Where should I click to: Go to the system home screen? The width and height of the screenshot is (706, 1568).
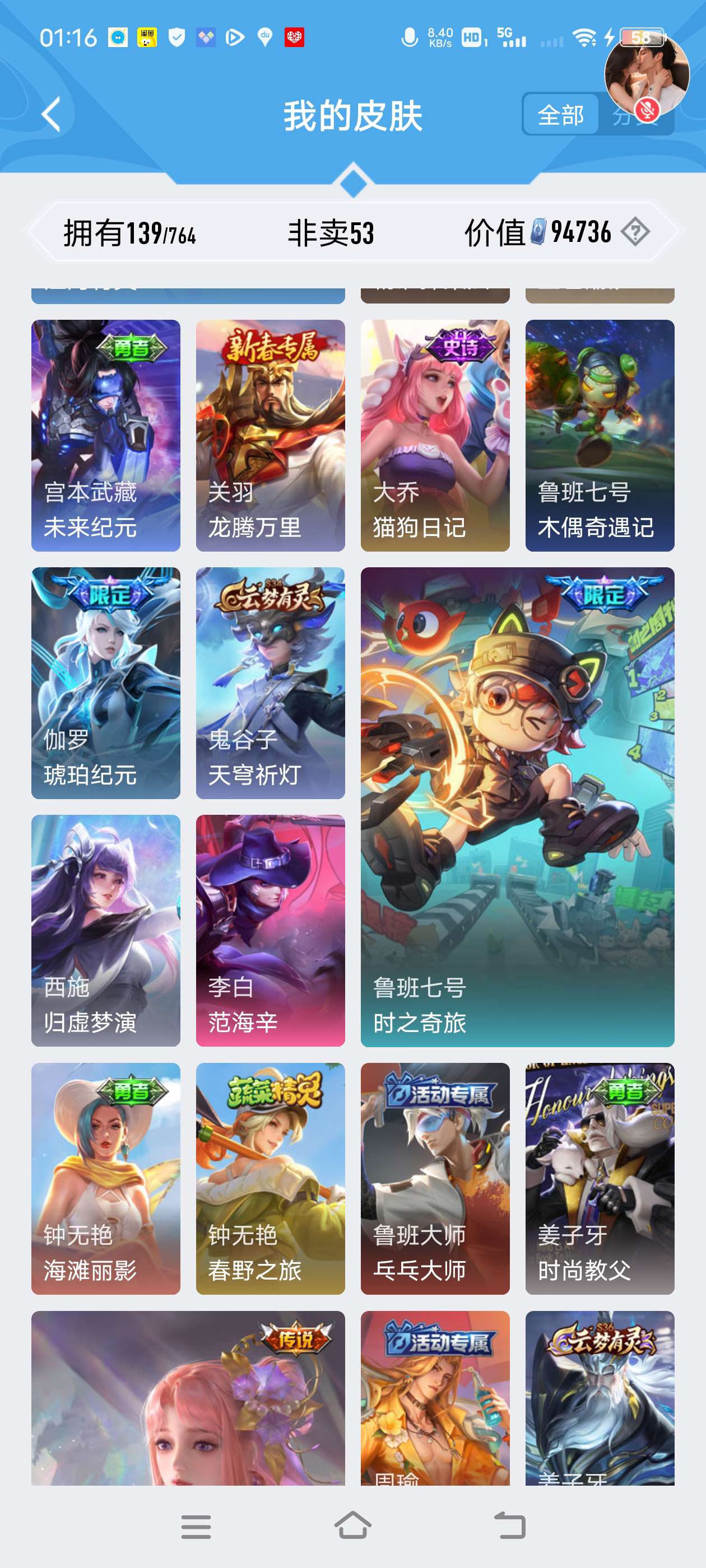[x=352, y=1525]
